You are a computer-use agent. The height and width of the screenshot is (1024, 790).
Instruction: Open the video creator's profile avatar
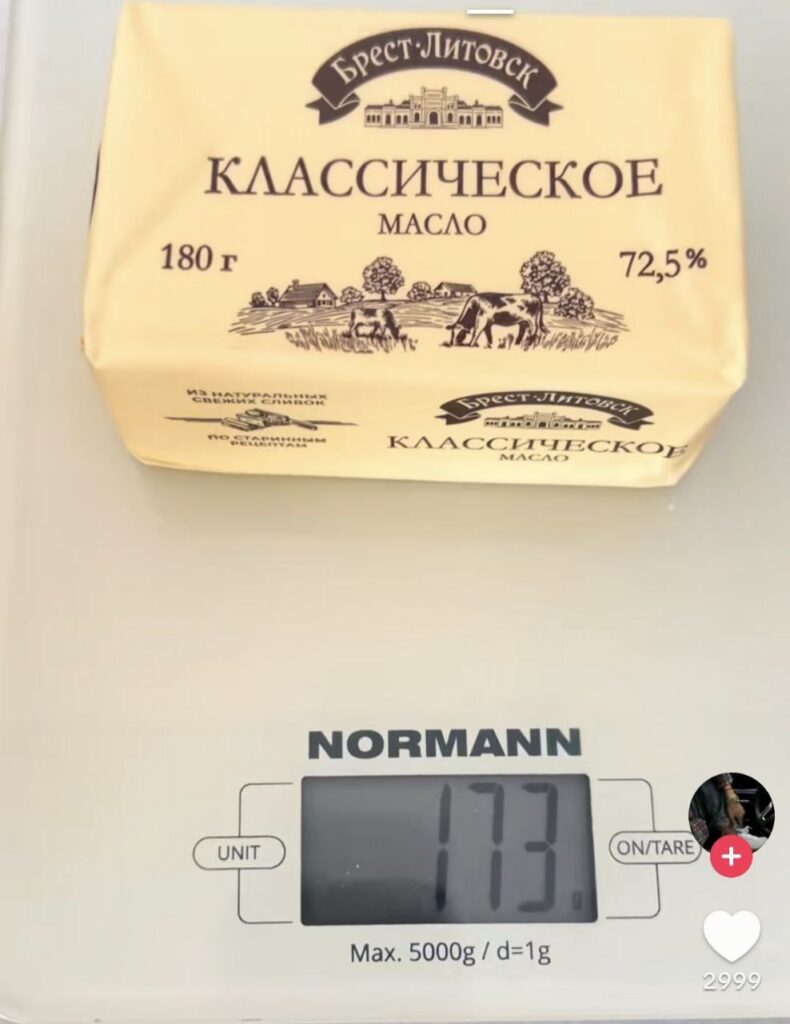[x=731, y=812]
